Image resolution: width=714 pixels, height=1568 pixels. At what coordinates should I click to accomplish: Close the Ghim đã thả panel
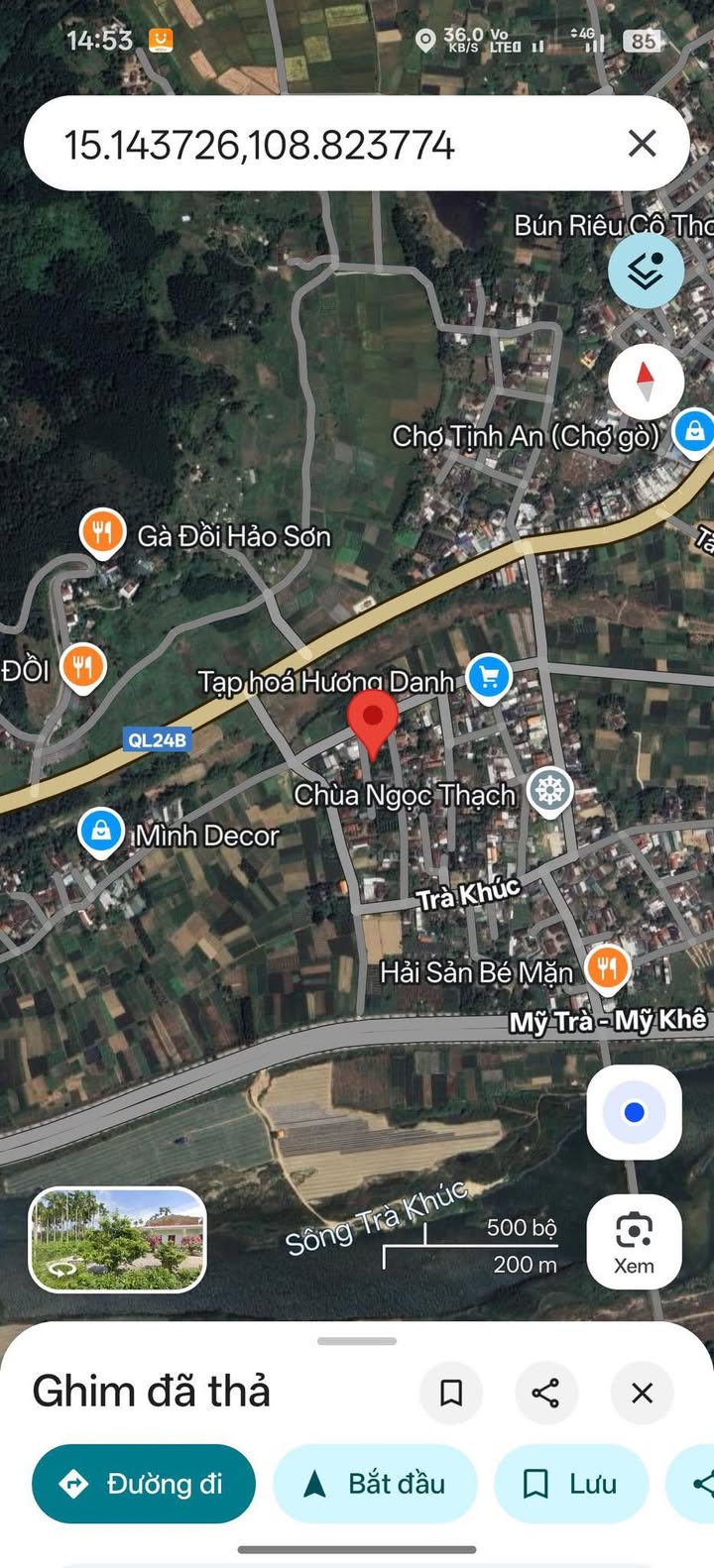[642, 1393]
